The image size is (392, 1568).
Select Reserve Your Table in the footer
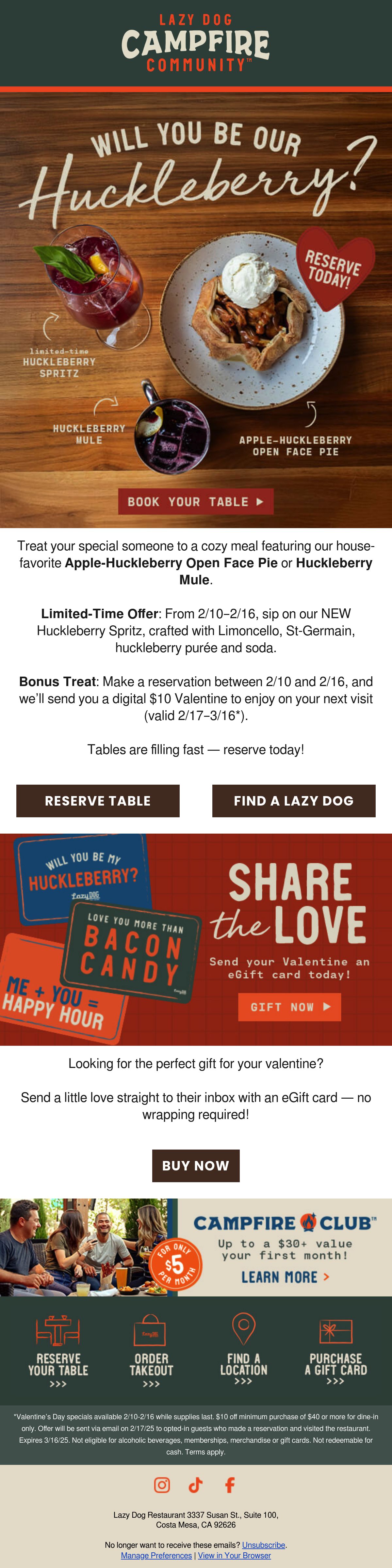58,1352
